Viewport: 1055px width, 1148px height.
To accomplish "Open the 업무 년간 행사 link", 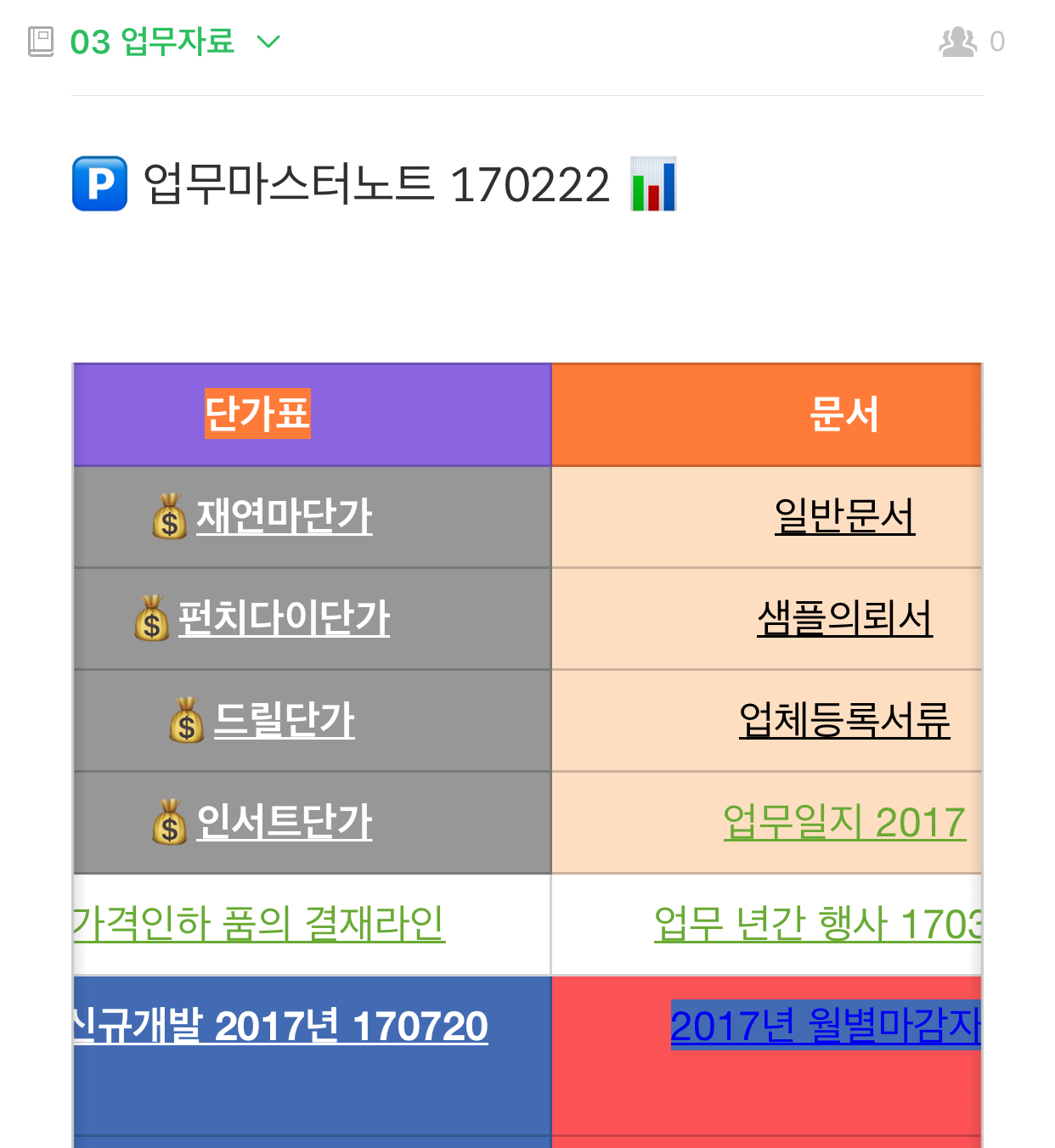I will [817, 924].
